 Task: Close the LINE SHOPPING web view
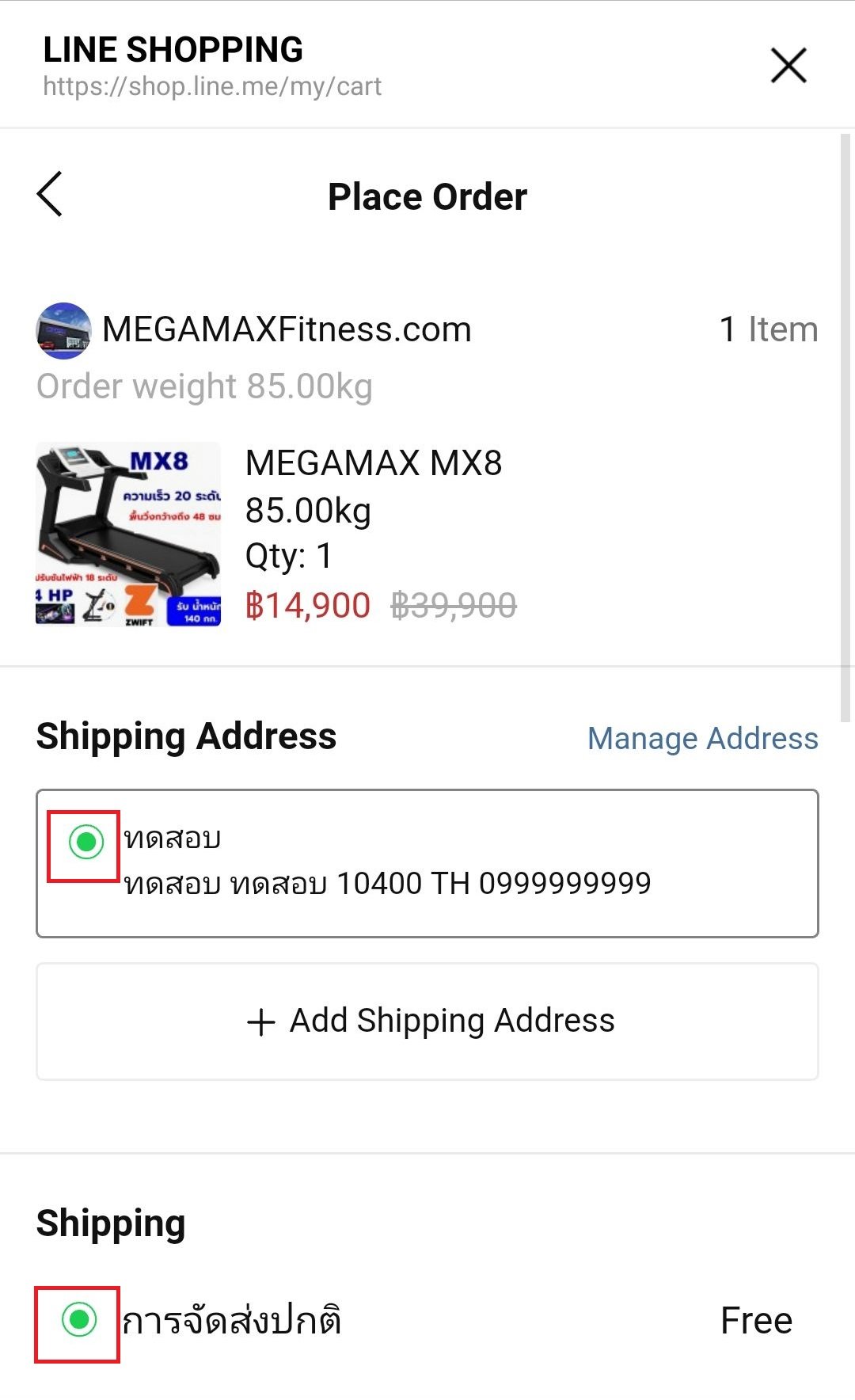[x=788, y=65]
